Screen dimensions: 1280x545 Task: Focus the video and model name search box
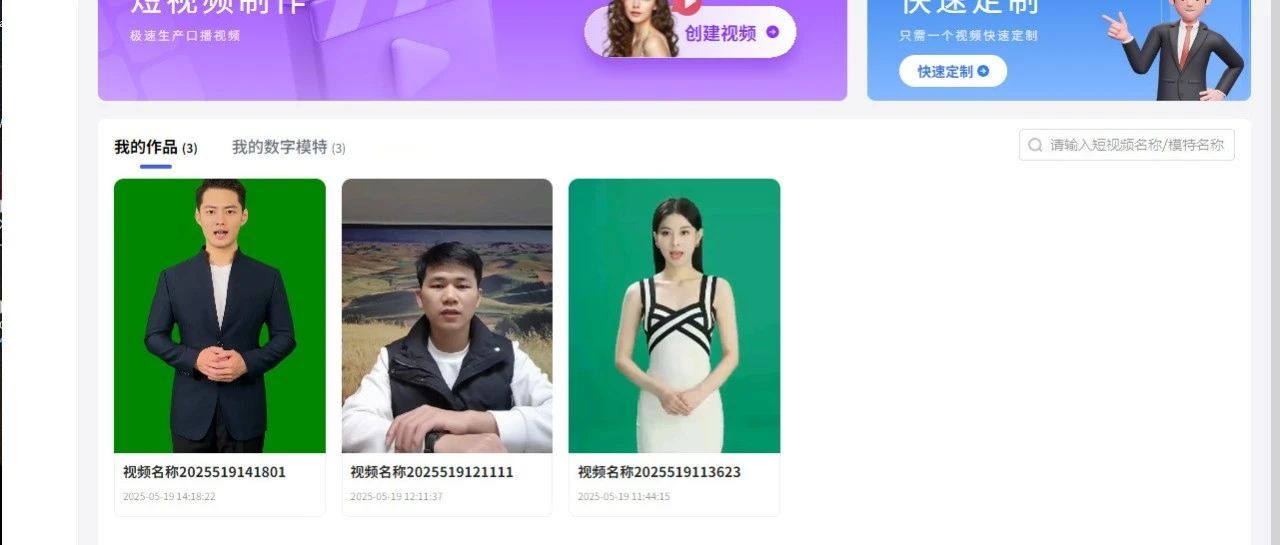click(1136, 145)
